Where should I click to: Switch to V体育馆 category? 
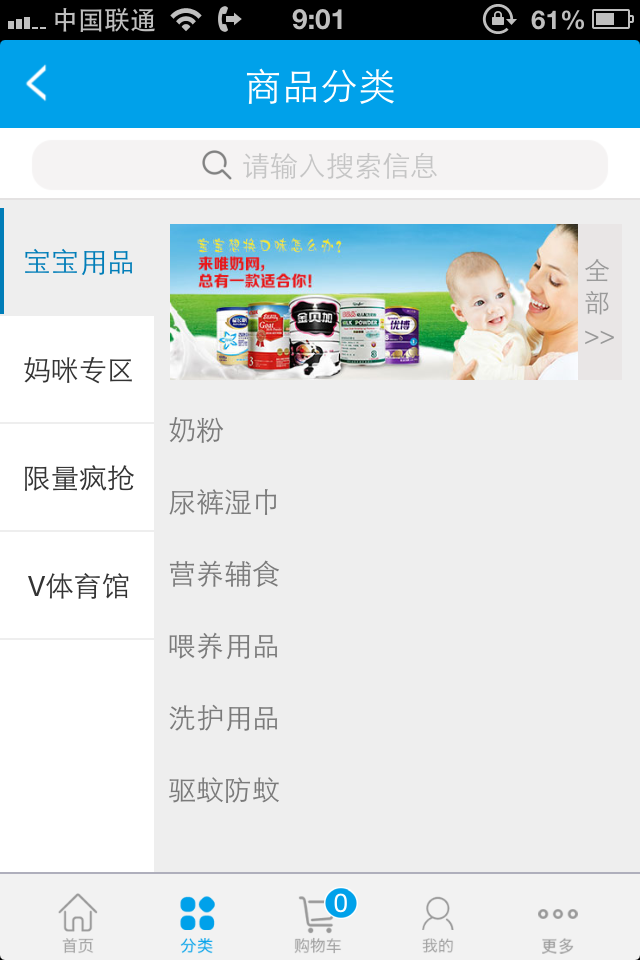pyautogui.click(x=78, y=586)
